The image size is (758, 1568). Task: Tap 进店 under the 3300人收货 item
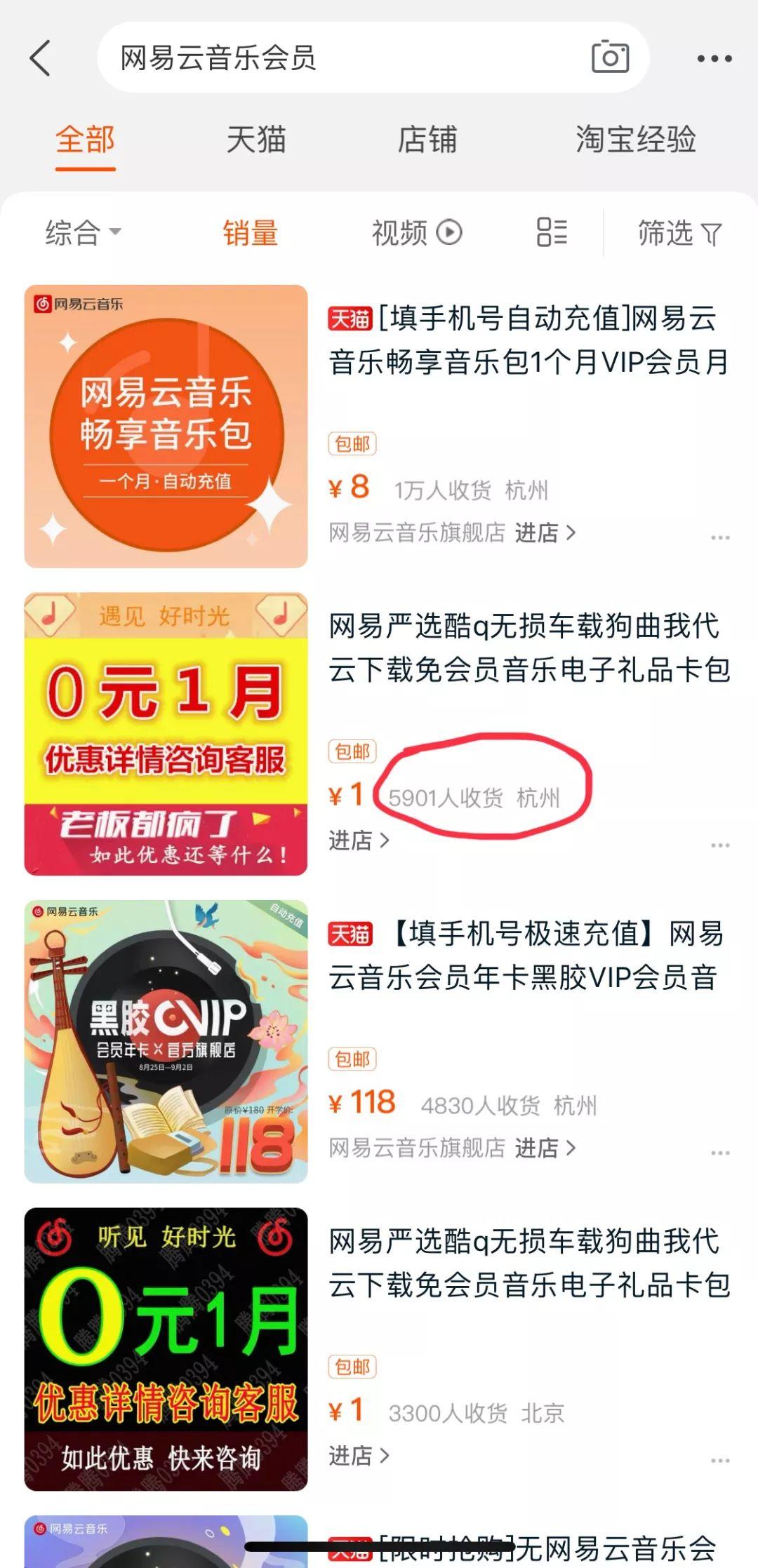pyautogui.click(x=359, y=1456)
